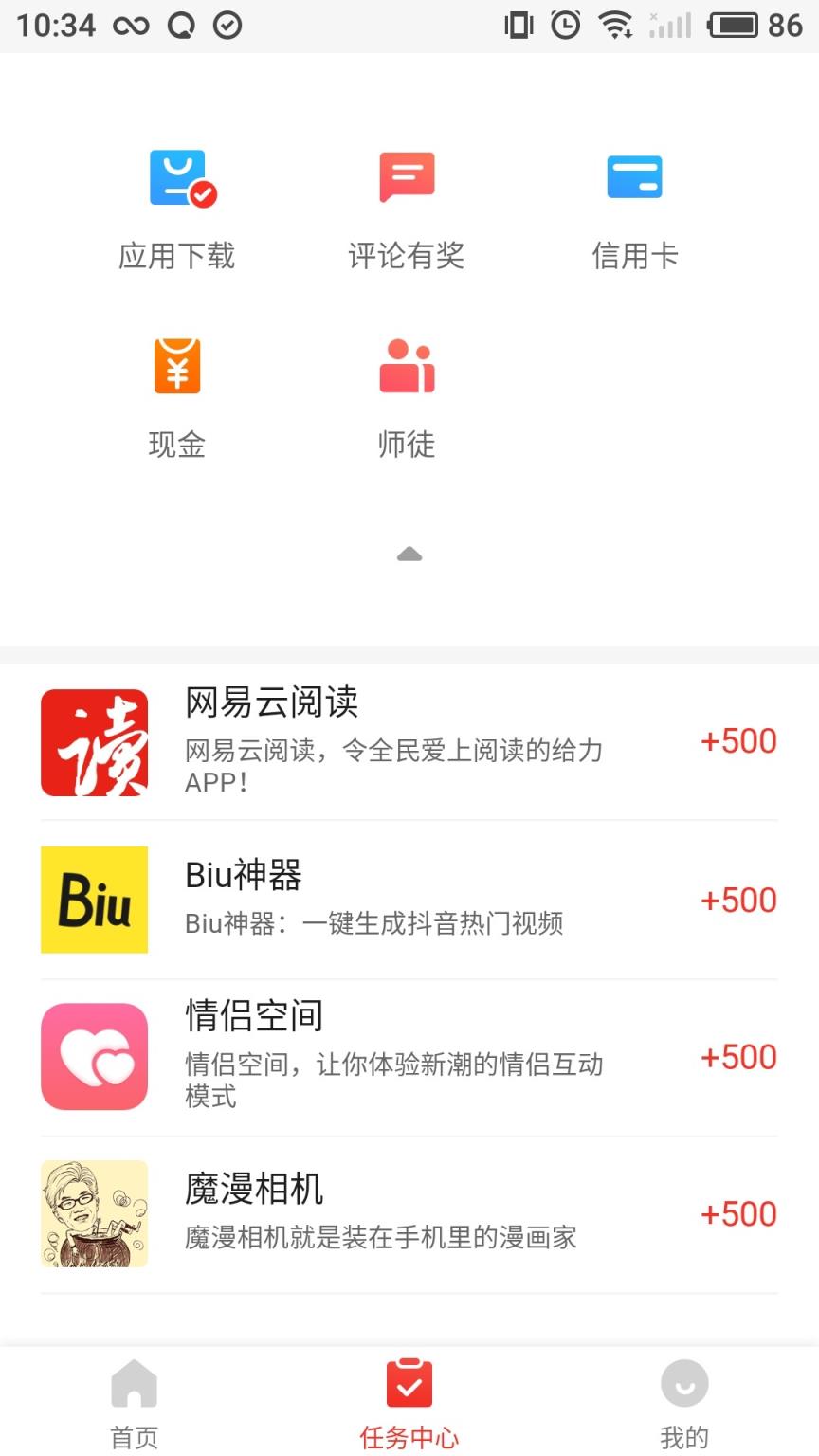This screenshot has width=819, height=1456.
Task: Tap the alarm clock status icon
Action: (x=565, y=25)
